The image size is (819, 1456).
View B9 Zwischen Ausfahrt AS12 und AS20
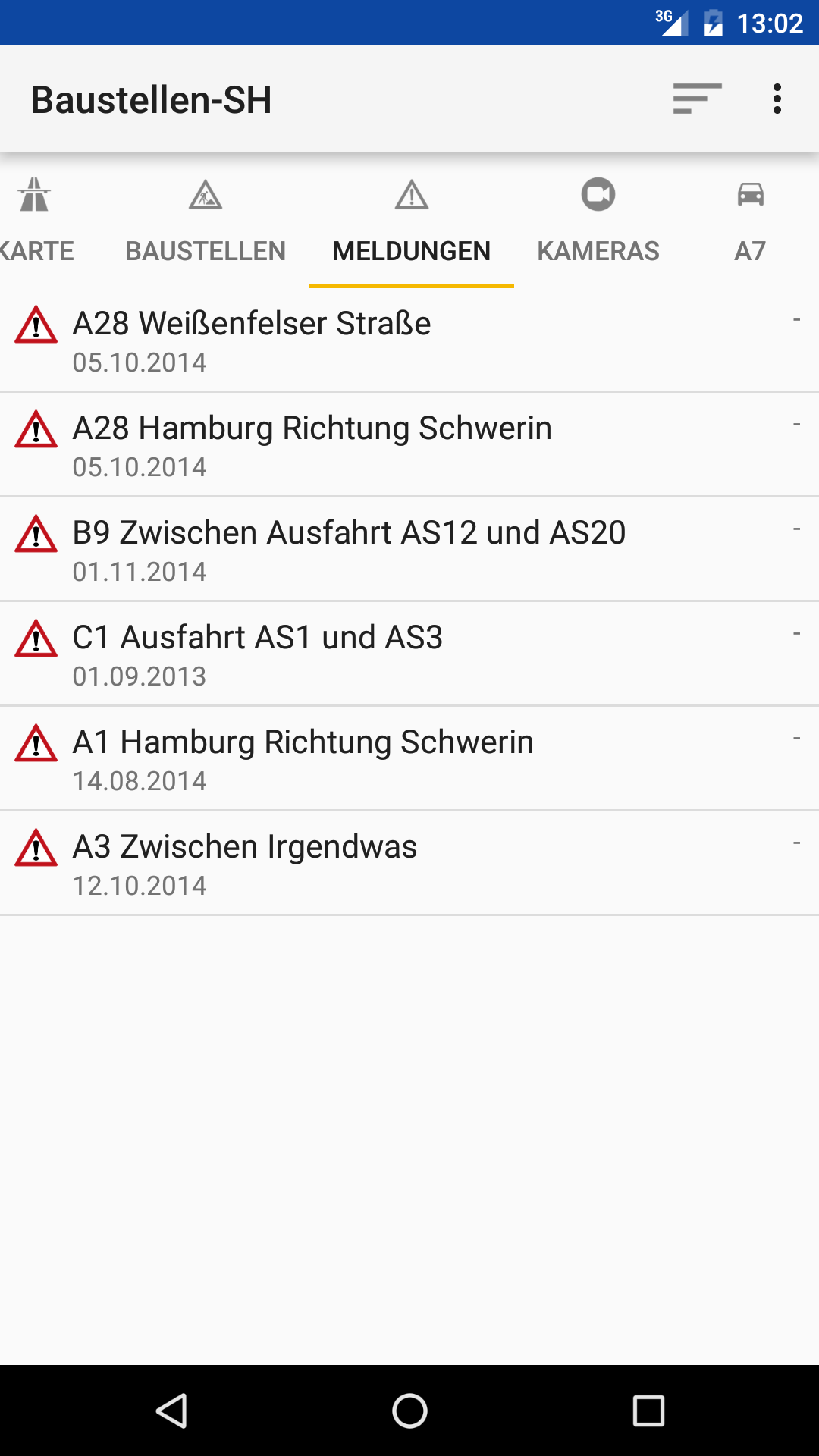click(409, 550)
